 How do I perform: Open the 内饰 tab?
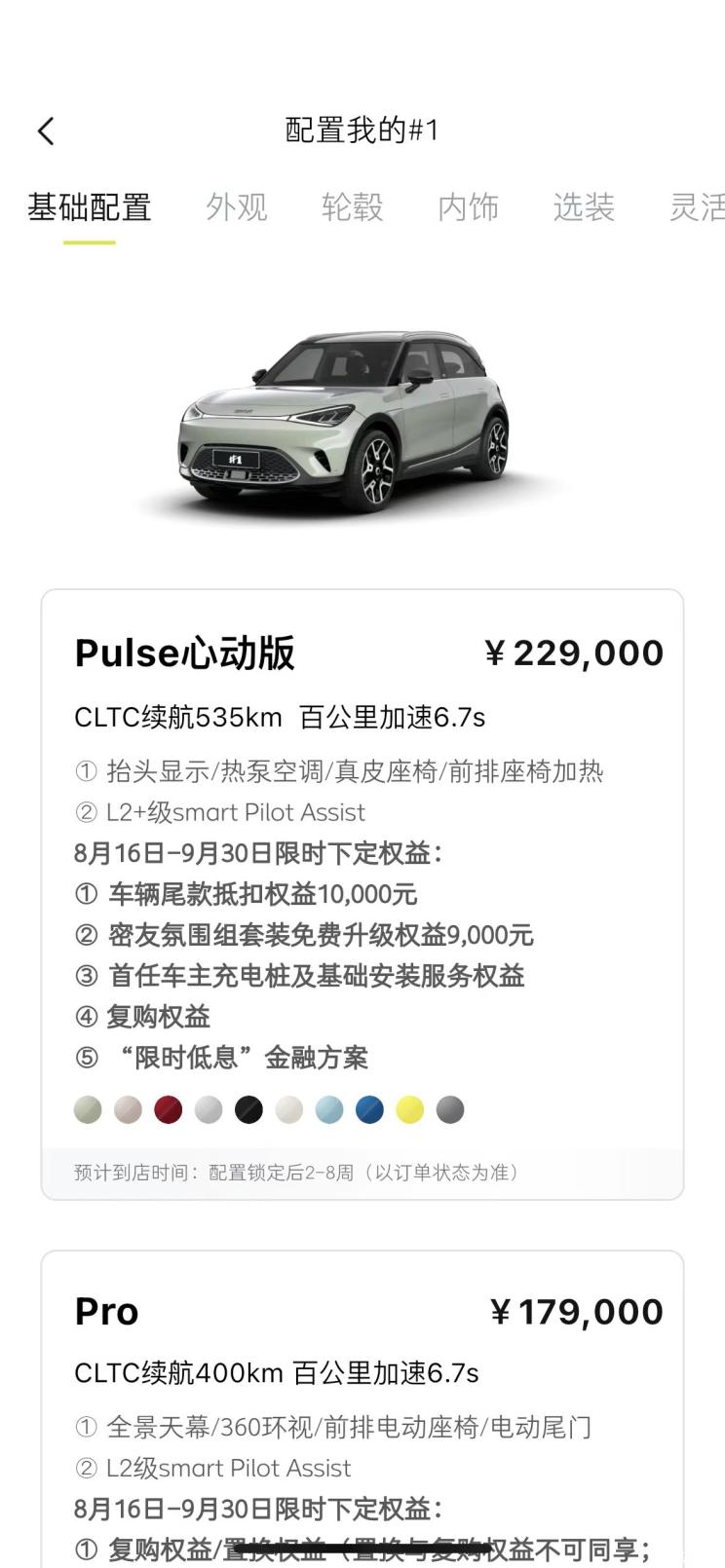[x=468, y=207]
